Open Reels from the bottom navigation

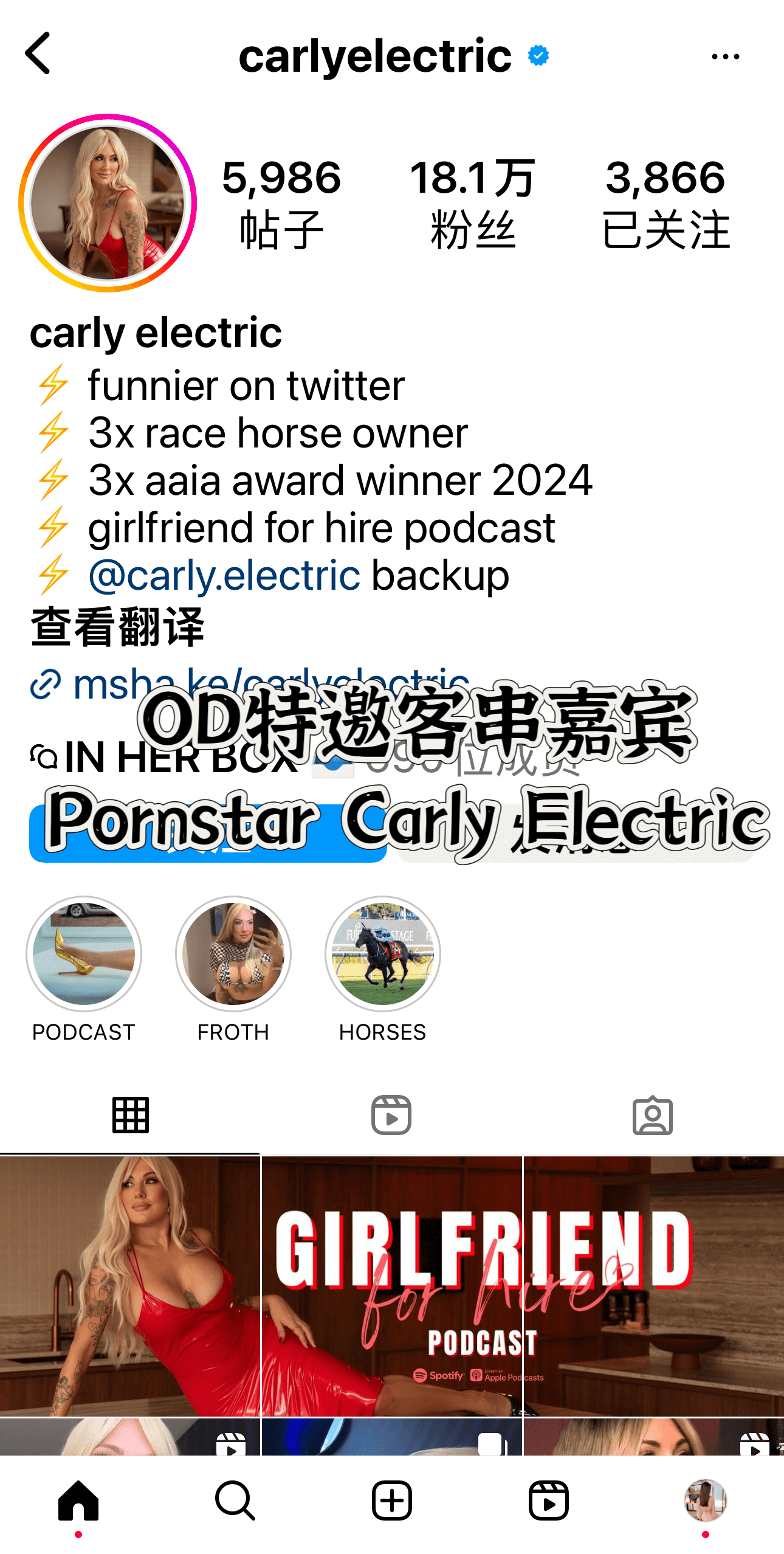tap(548, 1500)
